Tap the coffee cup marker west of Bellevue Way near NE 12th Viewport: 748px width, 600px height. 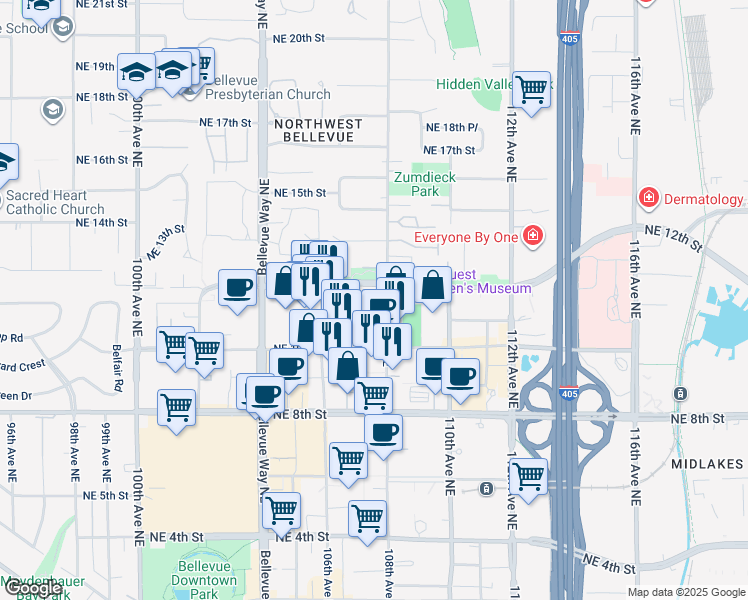(x=237, y=289)
